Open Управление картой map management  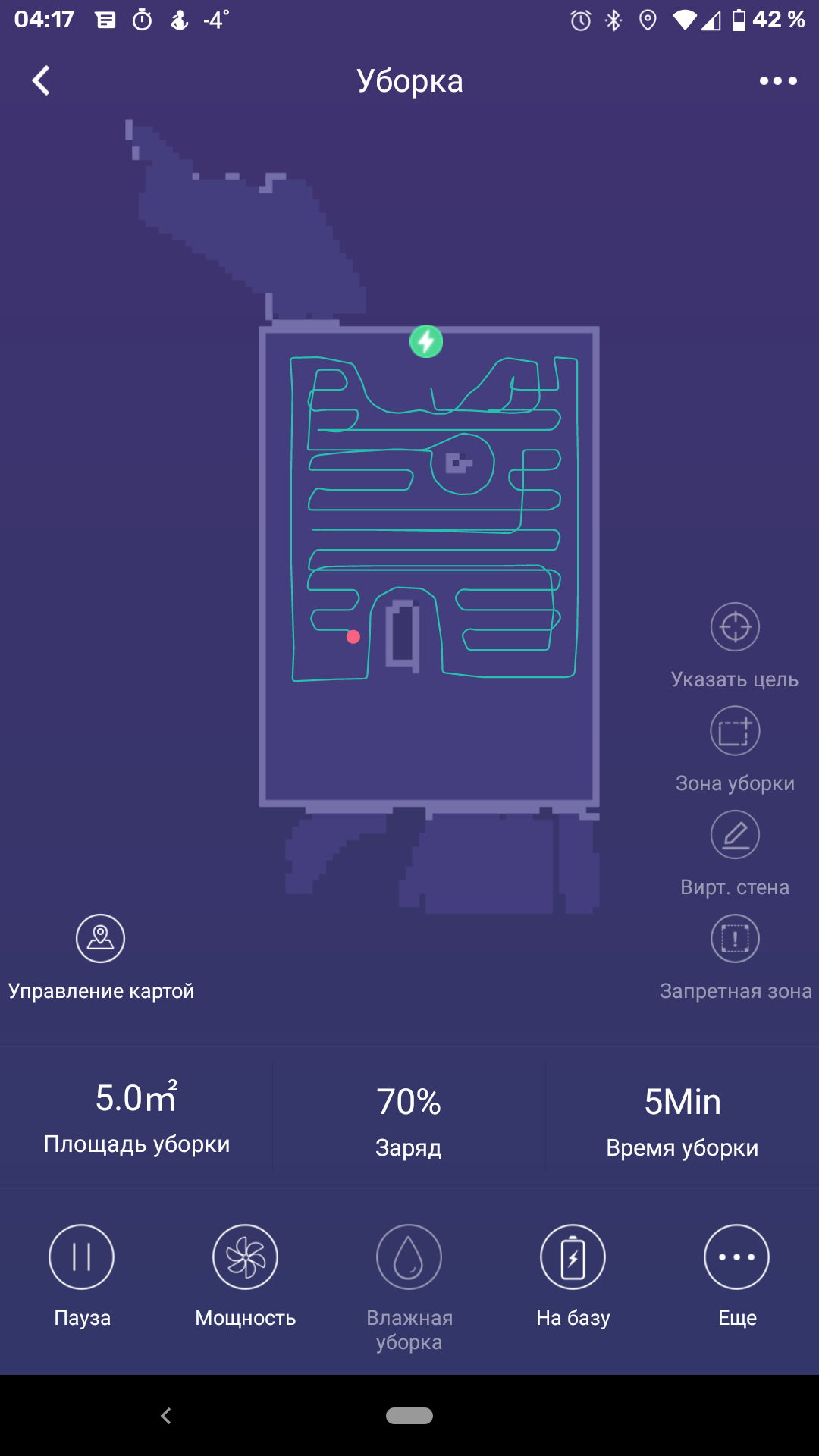click(100, 939)
